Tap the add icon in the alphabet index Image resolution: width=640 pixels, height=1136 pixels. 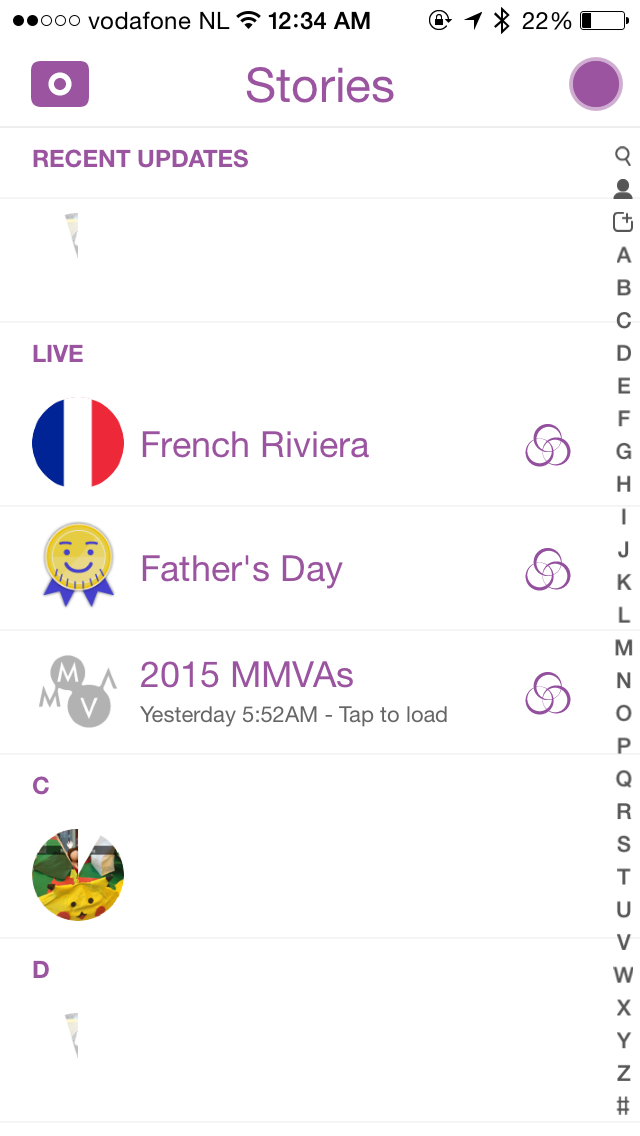[x=623, y=222]
